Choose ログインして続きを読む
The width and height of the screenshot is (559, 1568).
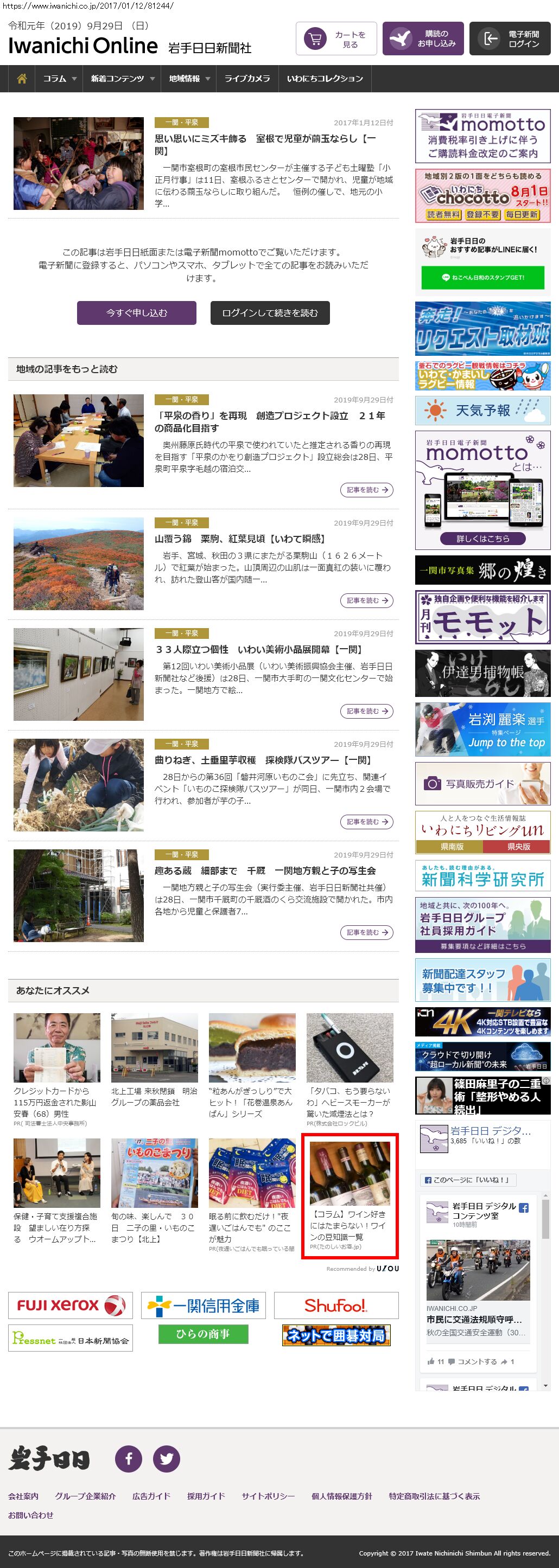pyautogui.click(x=270, y=313)
